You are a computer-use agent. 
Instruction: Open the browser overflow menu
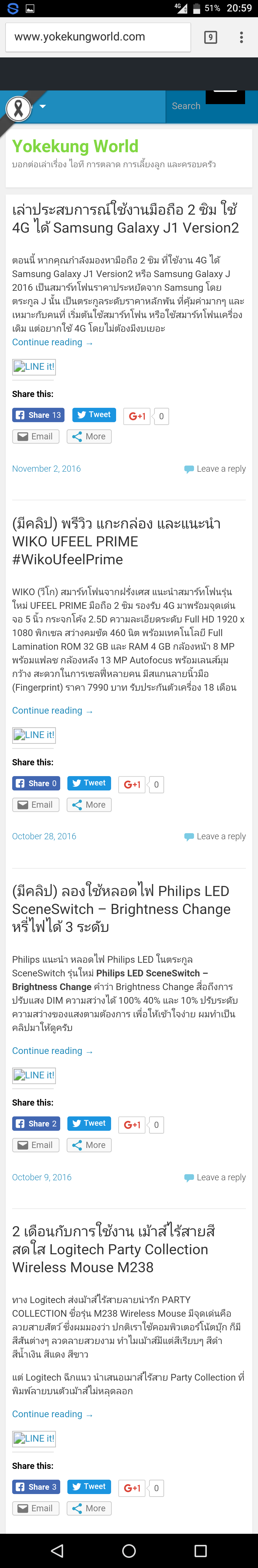[x=242, y=37]
